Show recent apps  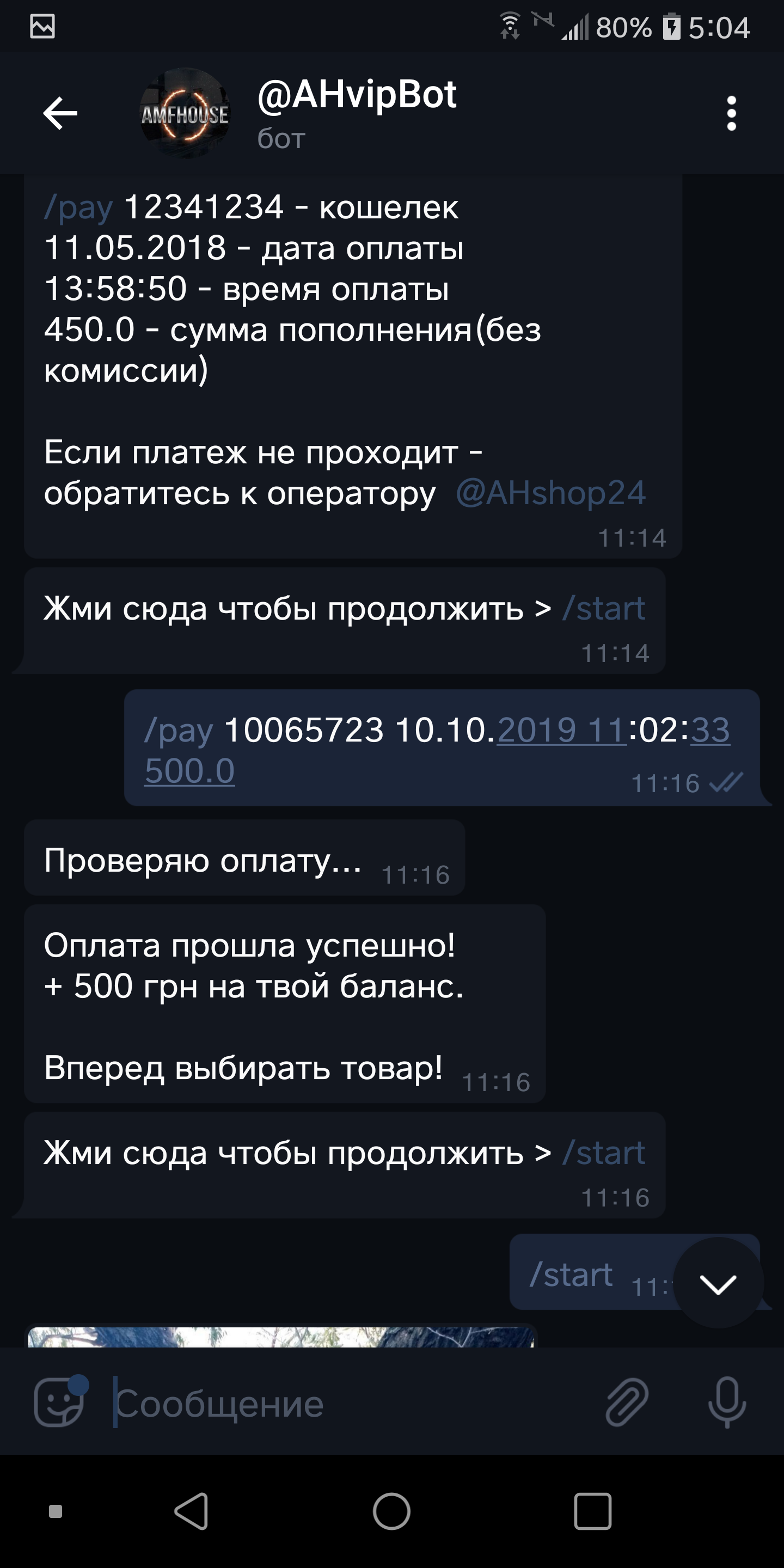pyautogui.click(x=592, y=1511)
